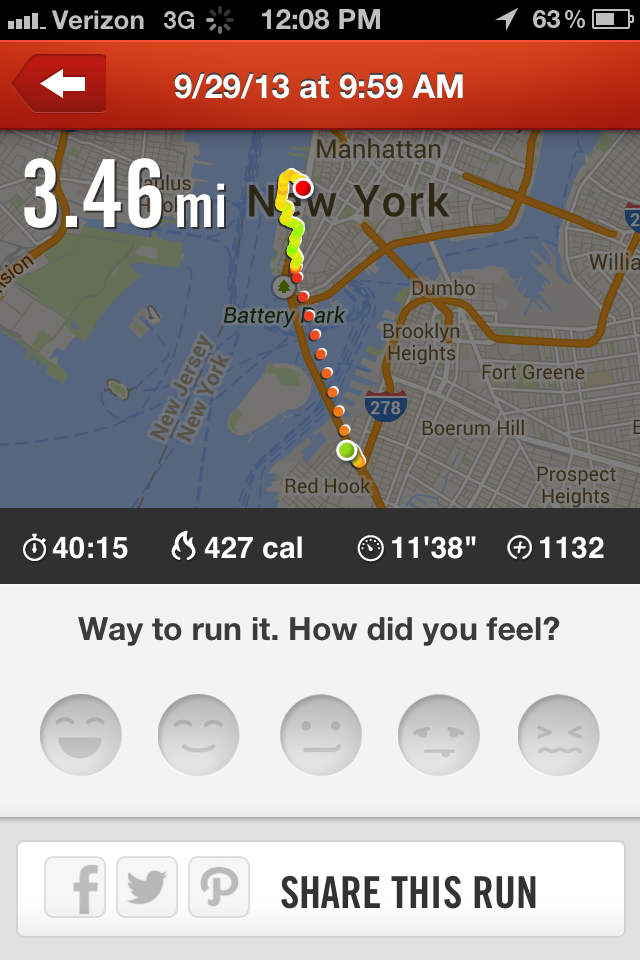Select the unhappy smirk face rating

[x=439, y=735]
